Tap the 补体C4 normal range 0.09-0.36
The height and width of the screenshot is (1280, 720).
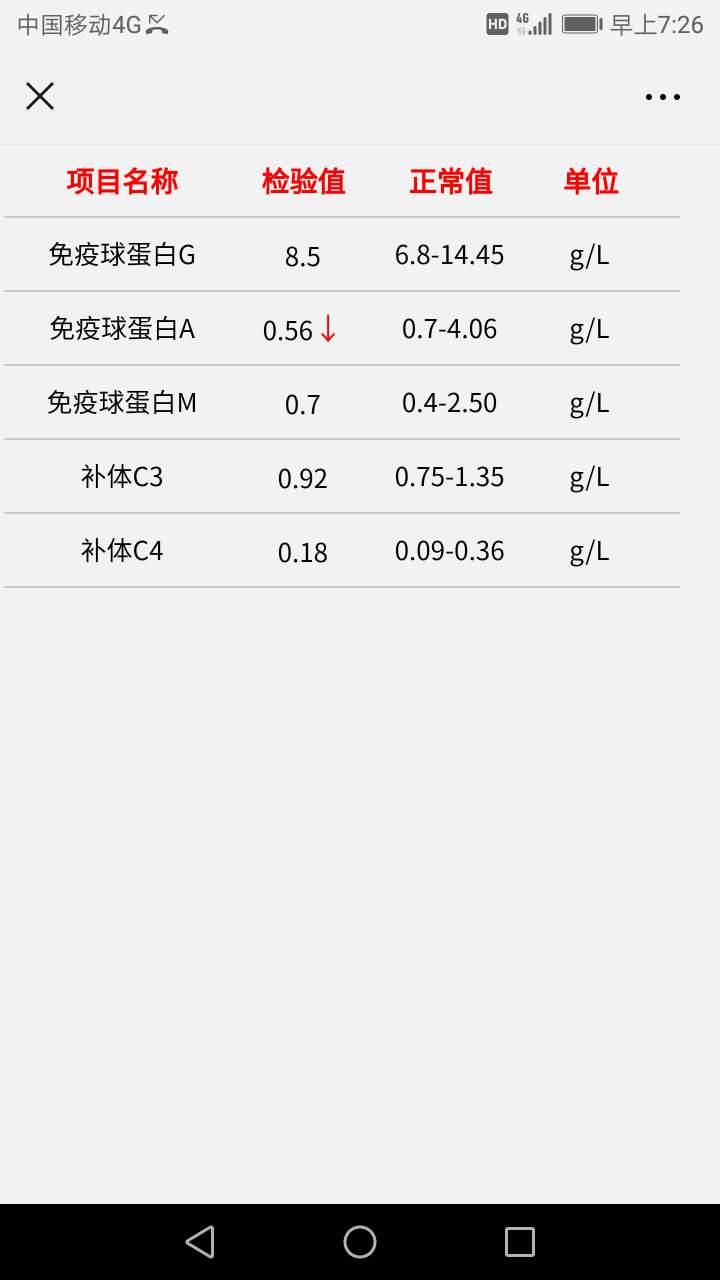[449, 551]
